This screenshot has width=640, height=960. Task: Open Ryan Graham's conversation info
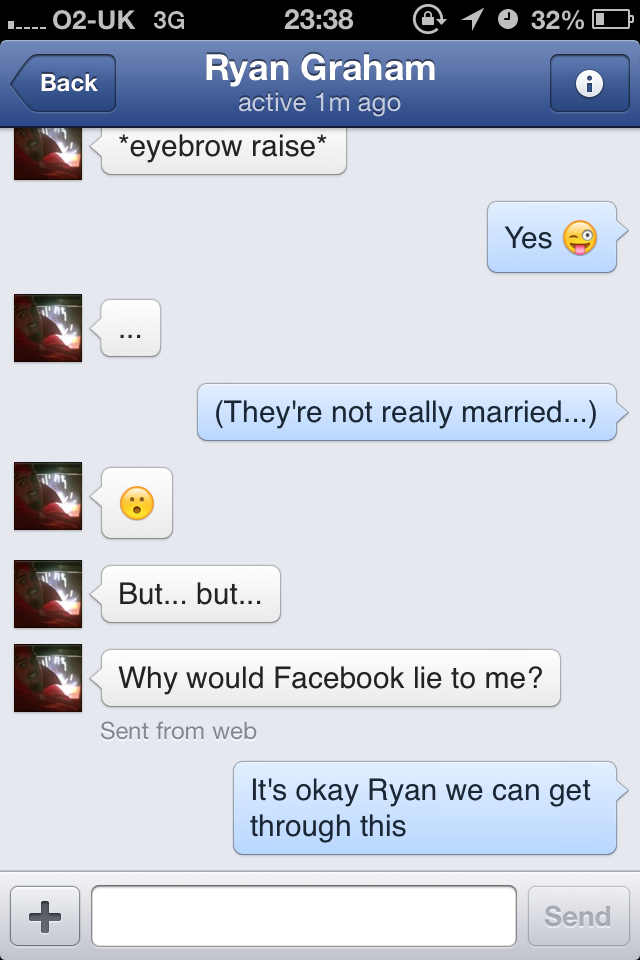588,83
